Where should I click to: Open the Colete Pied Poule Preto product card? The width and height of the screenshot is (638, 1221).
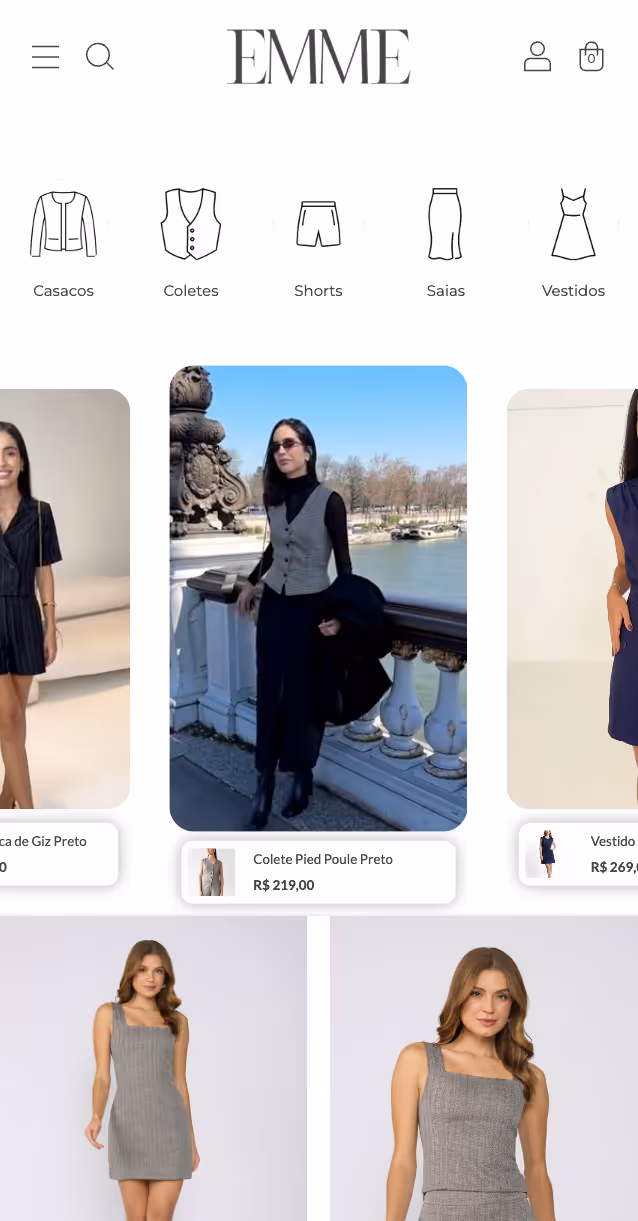318,872
